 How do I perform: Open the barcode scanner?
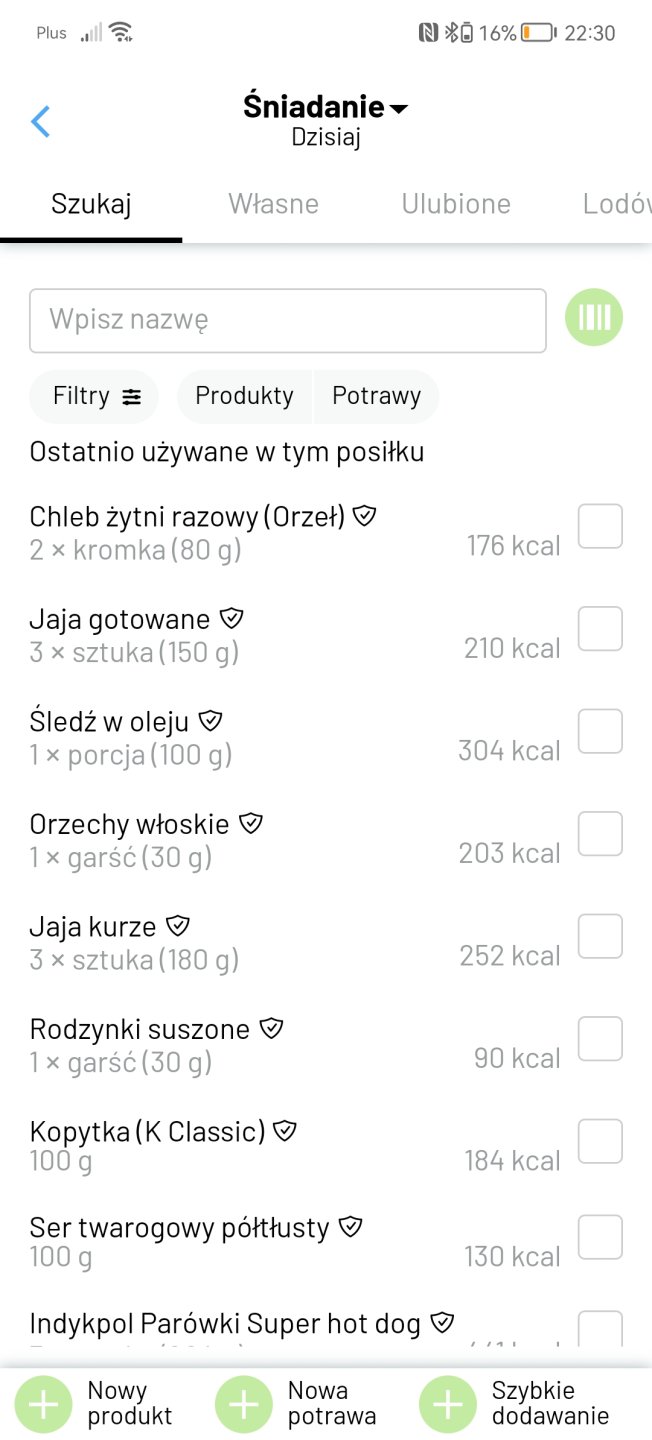pyautogui.click(x=594, y=319)
